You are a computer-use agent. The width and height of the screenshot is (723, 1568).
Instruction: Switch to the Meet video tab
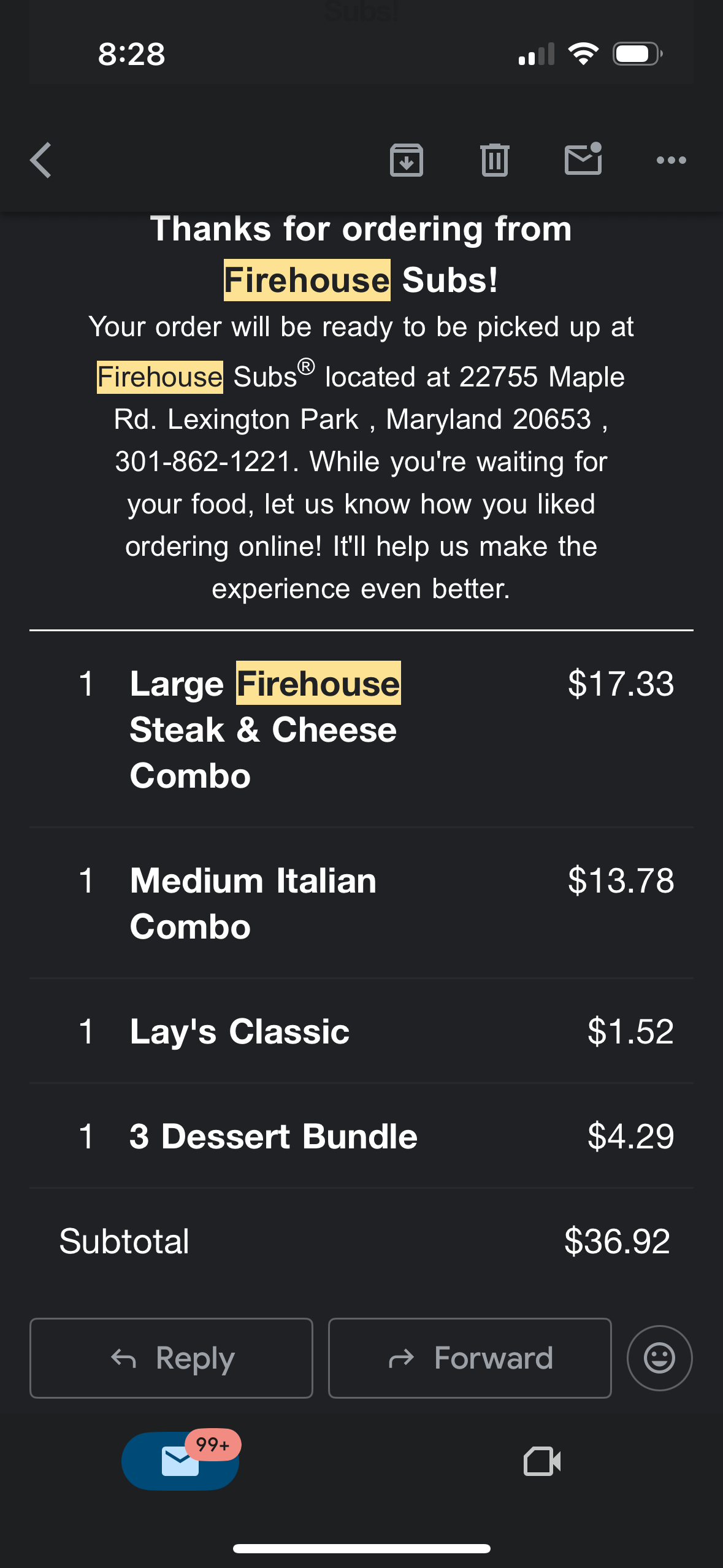point(542,1461)
